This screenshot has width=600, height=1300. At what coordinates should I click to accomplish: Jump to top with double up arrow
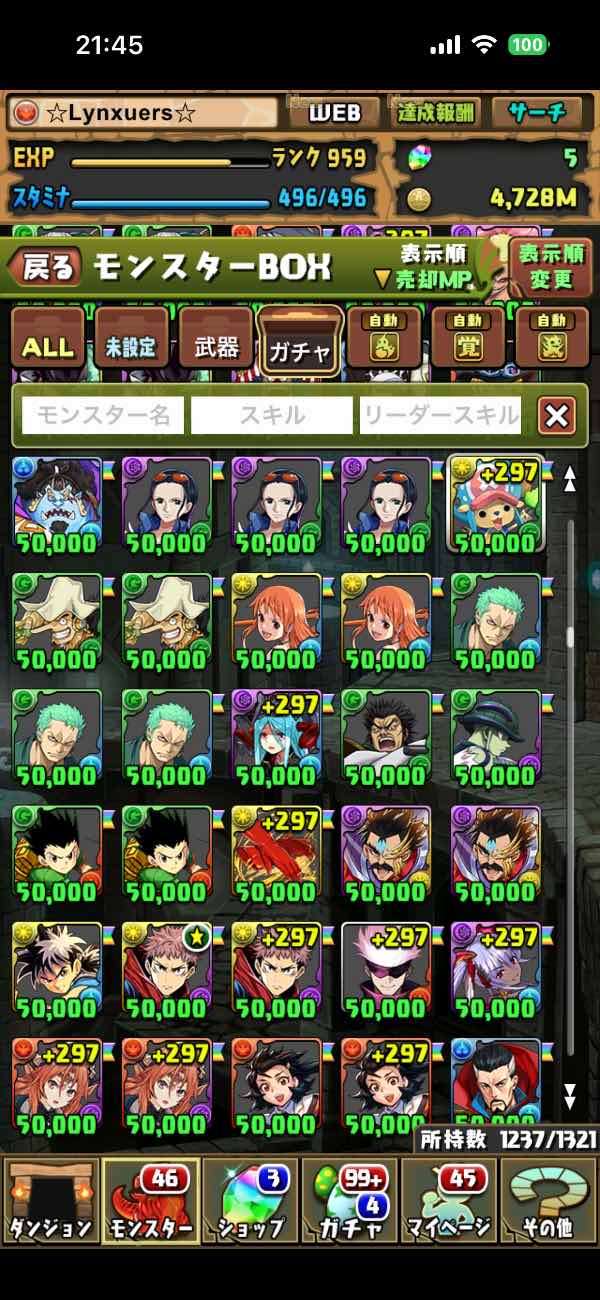click(x=569, y=479)
